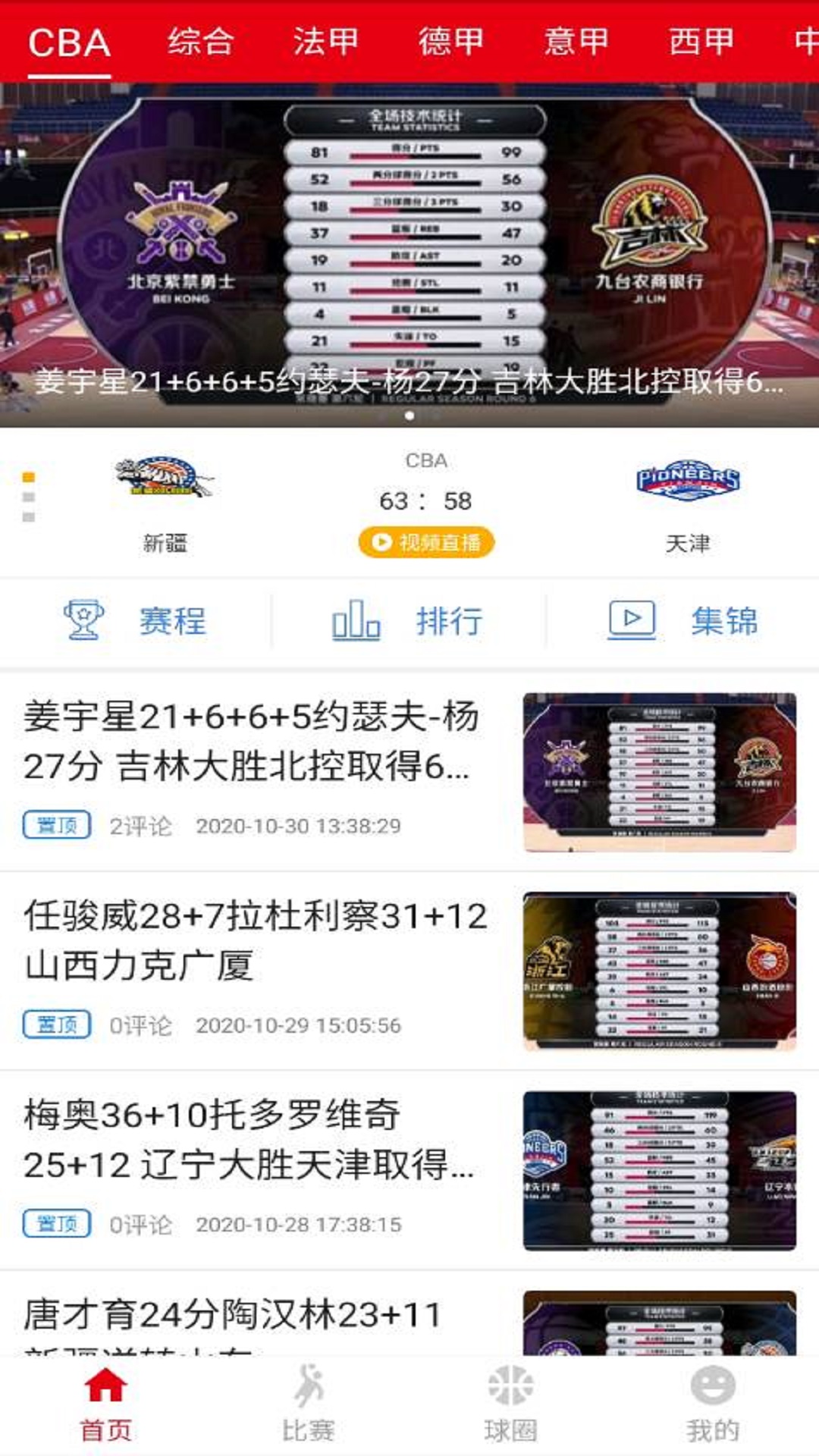
Task: Switch to the 西甲 tab
Action: tap(701, 42)
